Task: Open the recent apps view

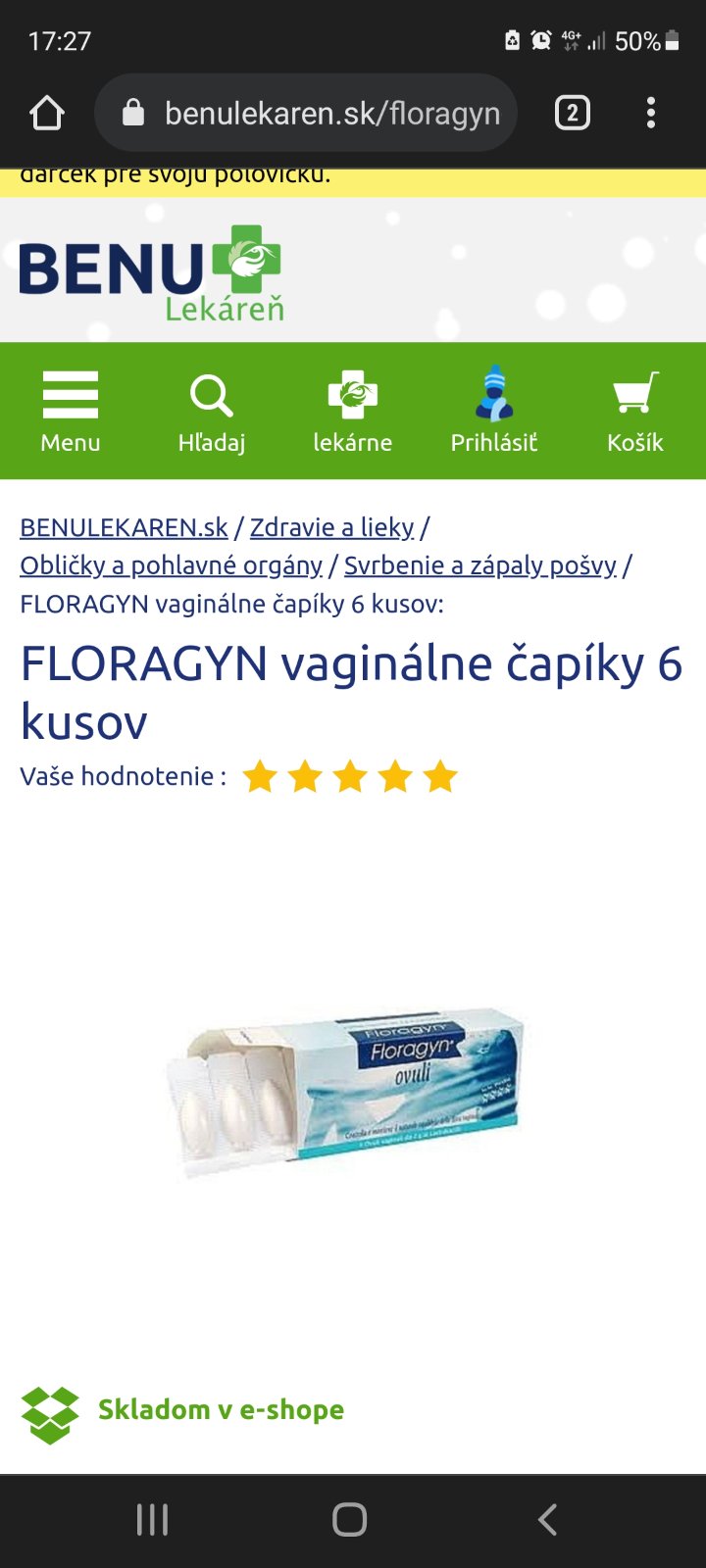Action: pyautogui.click(x=152, y=1520)
